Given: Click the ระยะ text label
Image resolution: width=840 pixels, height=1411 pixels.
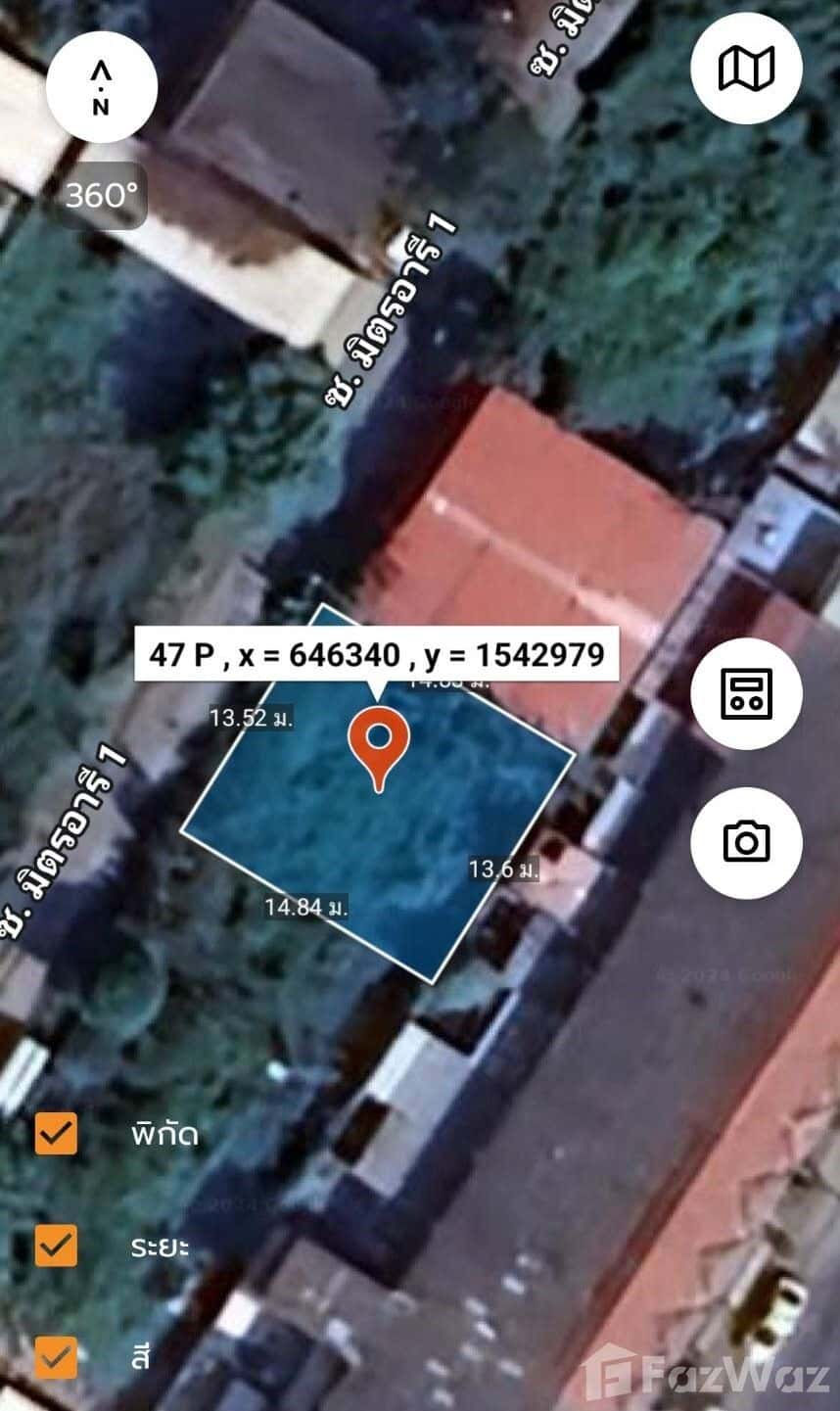Looking at the screenshot, I should coord(160,1248).
